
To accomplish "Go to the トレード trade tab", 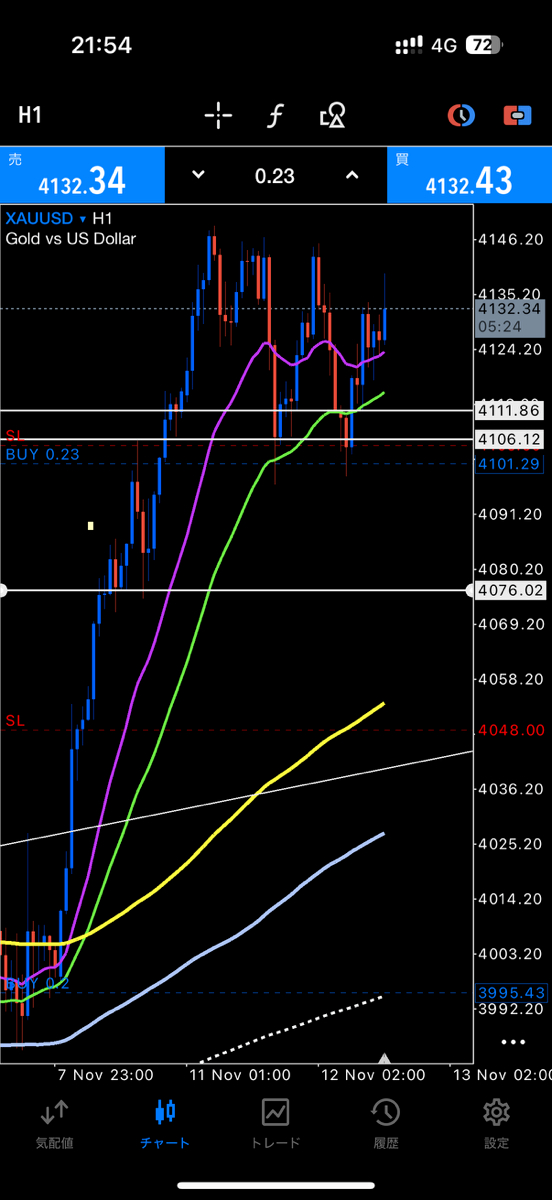I will [x=275, y=1123].
